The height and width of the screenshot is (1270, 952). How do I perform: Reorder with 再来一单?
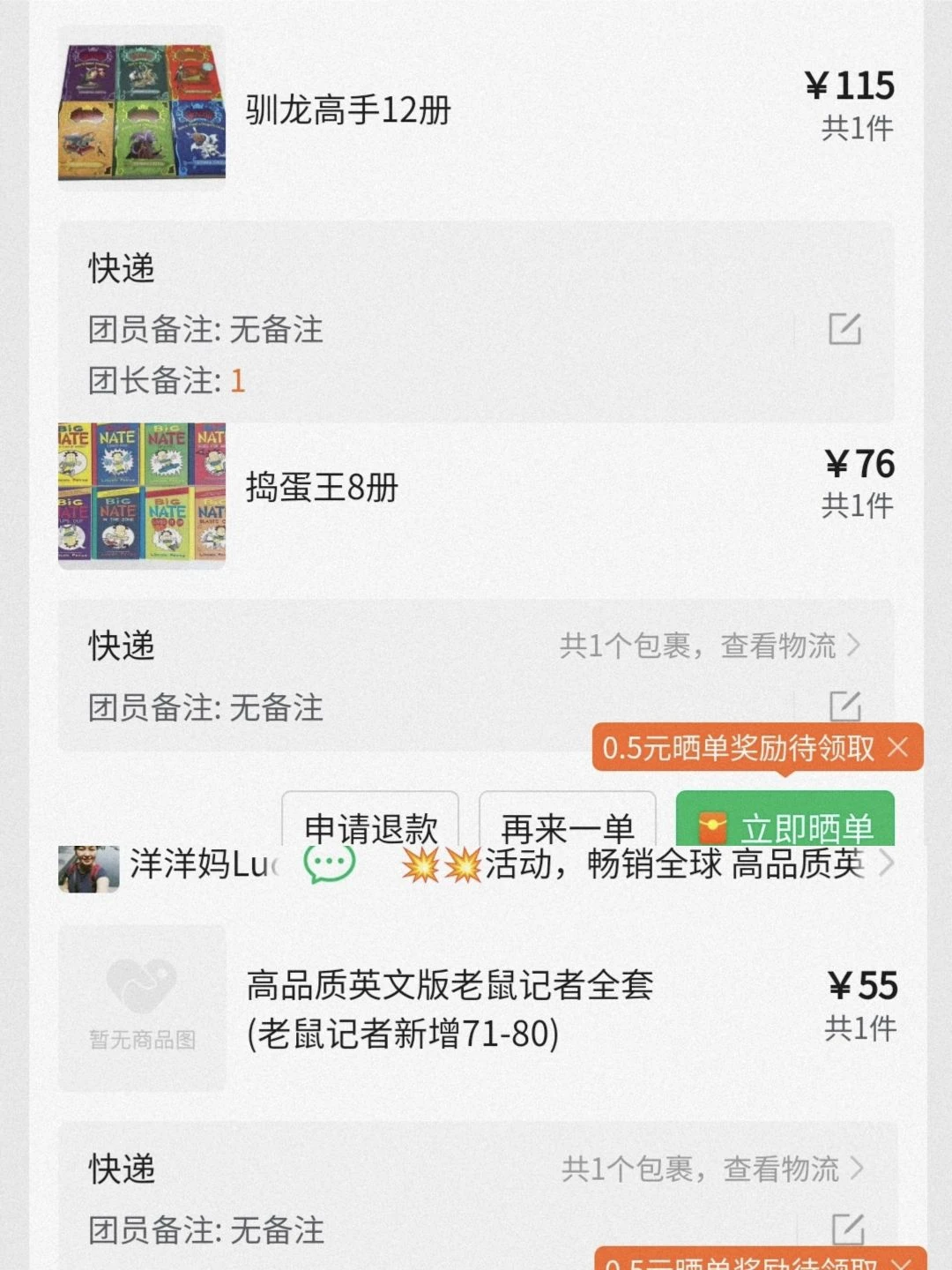click(x=567, y=825)
